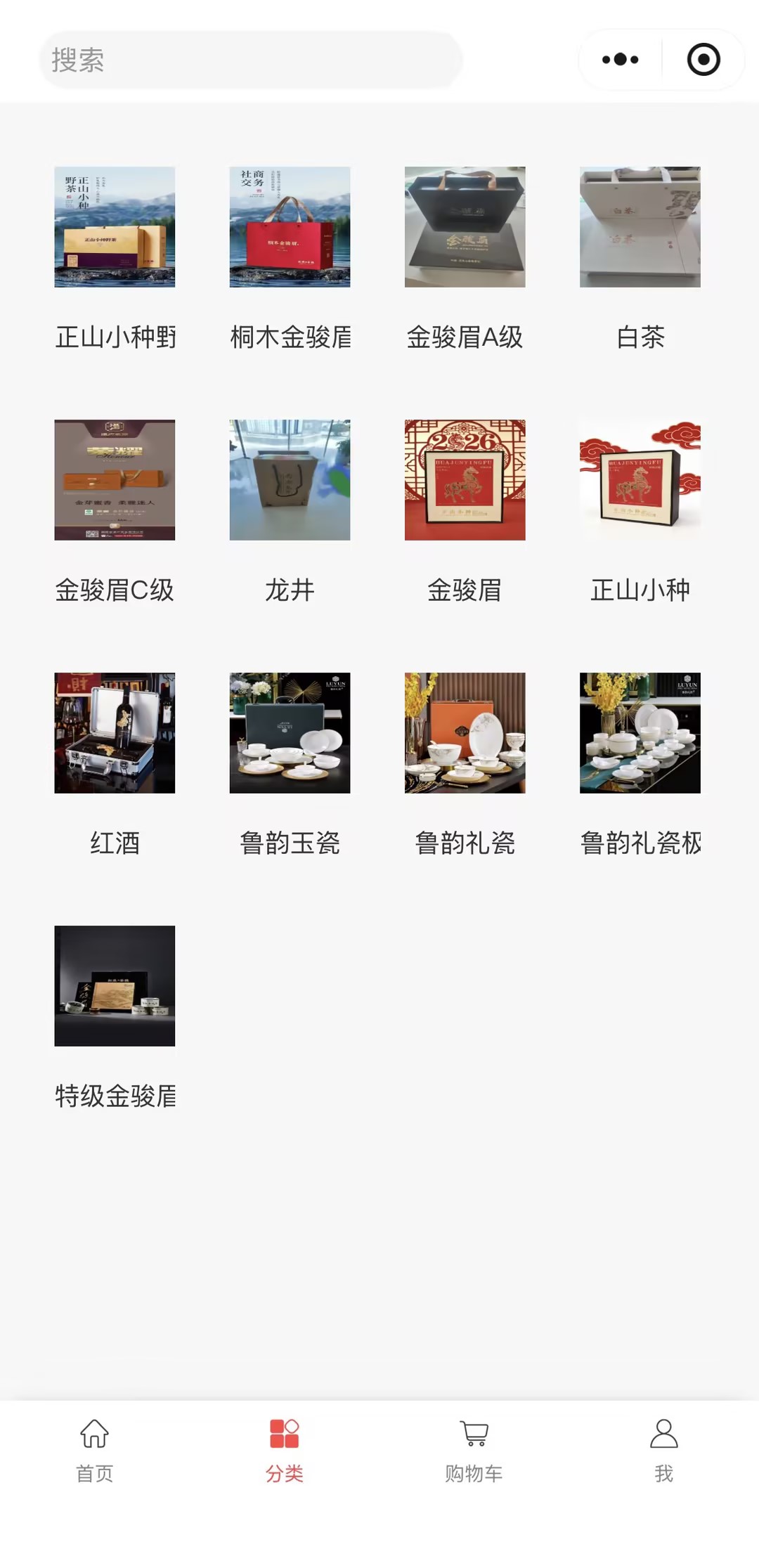Viewport: 759px width, 1568px height.
Task: Browse the 红酒 category
Action: coord(115,733)
